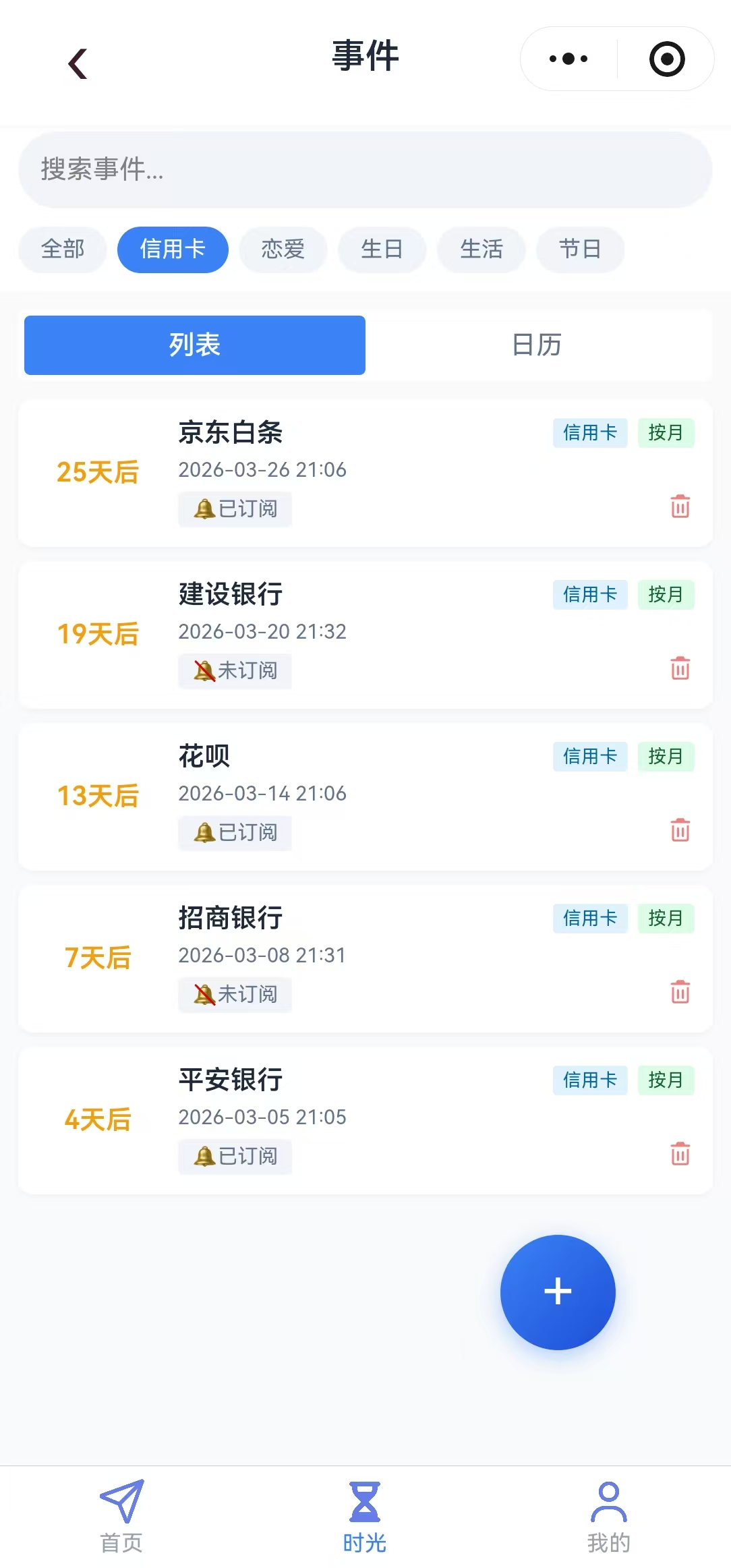Switch to the 日历 calendar view

tap(536, 345)
